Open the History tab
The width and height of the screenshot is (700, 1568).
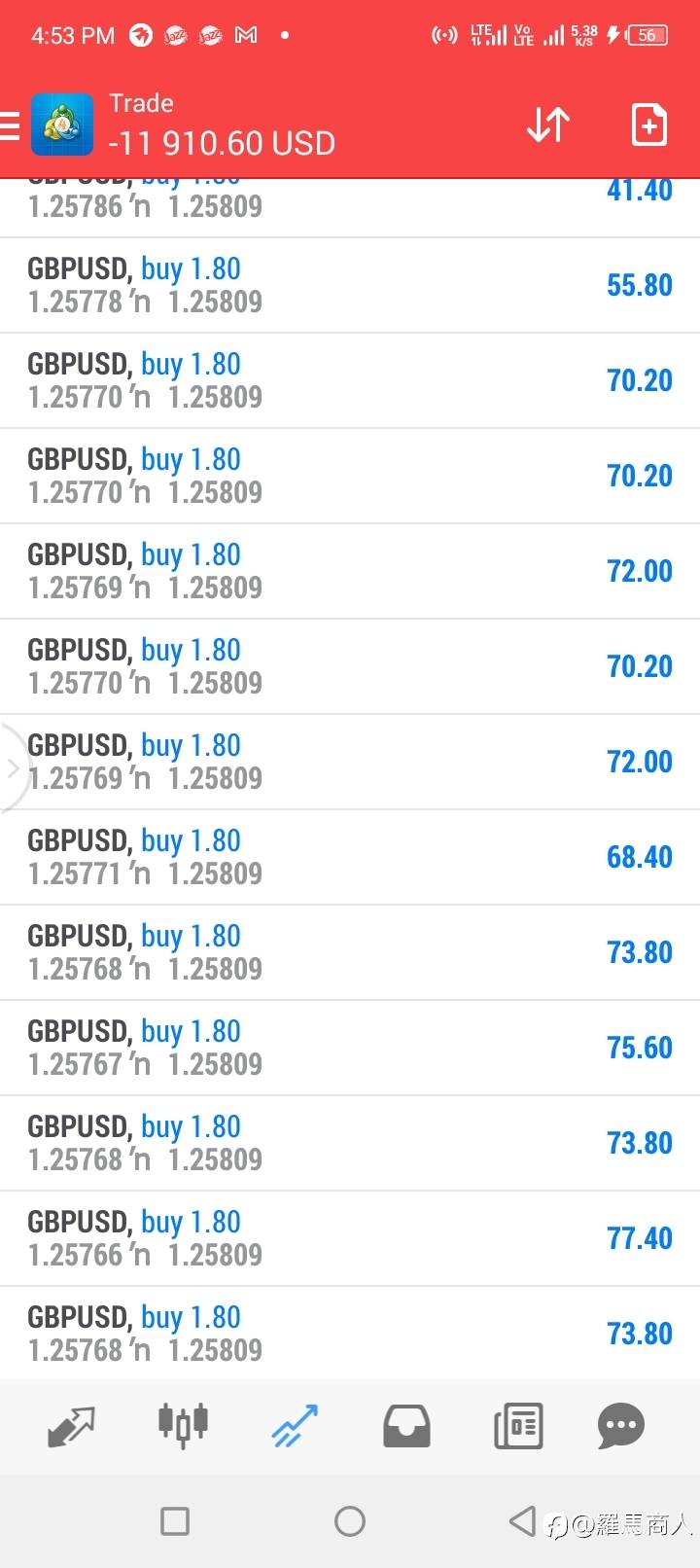click(406, 1426)
